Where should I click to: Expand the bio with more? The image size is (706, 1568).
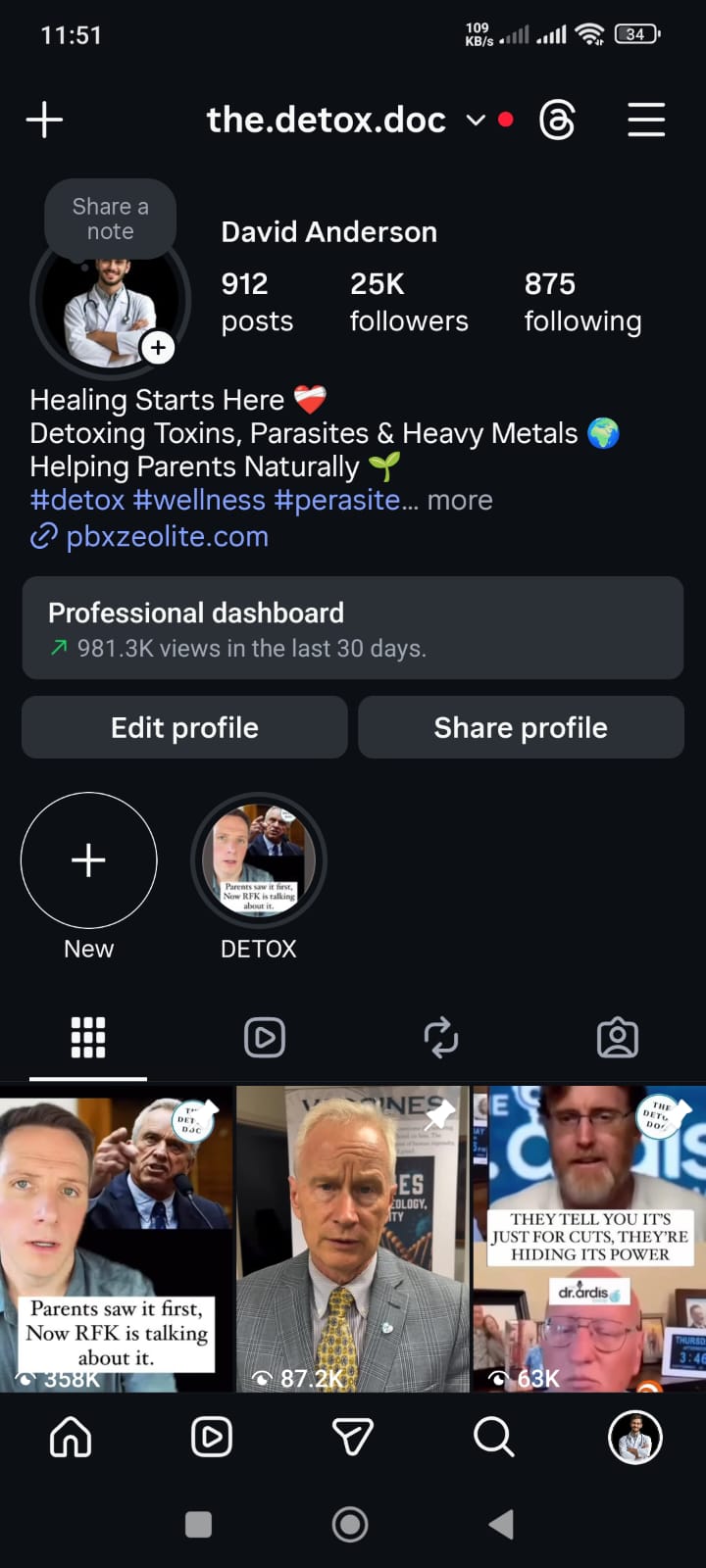click(x=460, y=500)
